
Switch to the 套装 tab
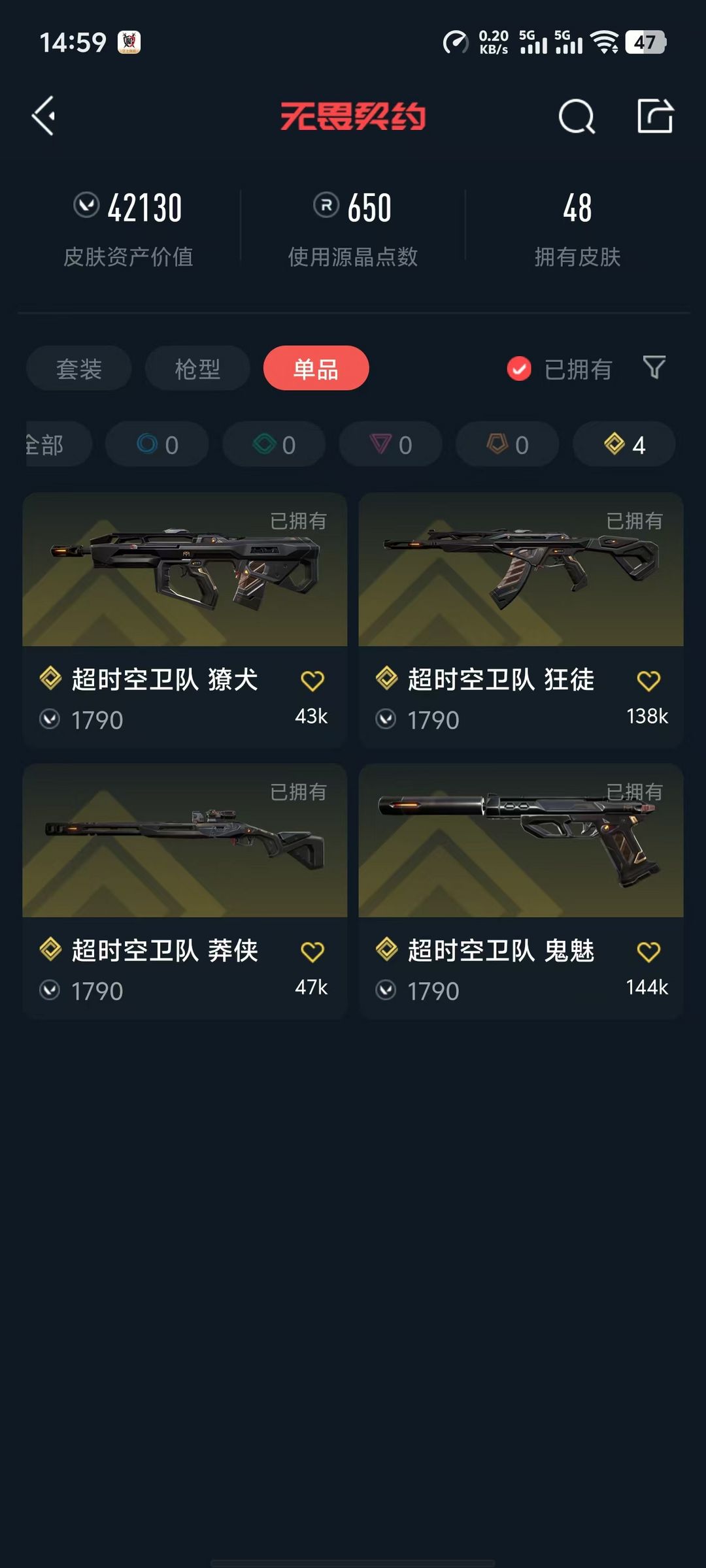78,368
